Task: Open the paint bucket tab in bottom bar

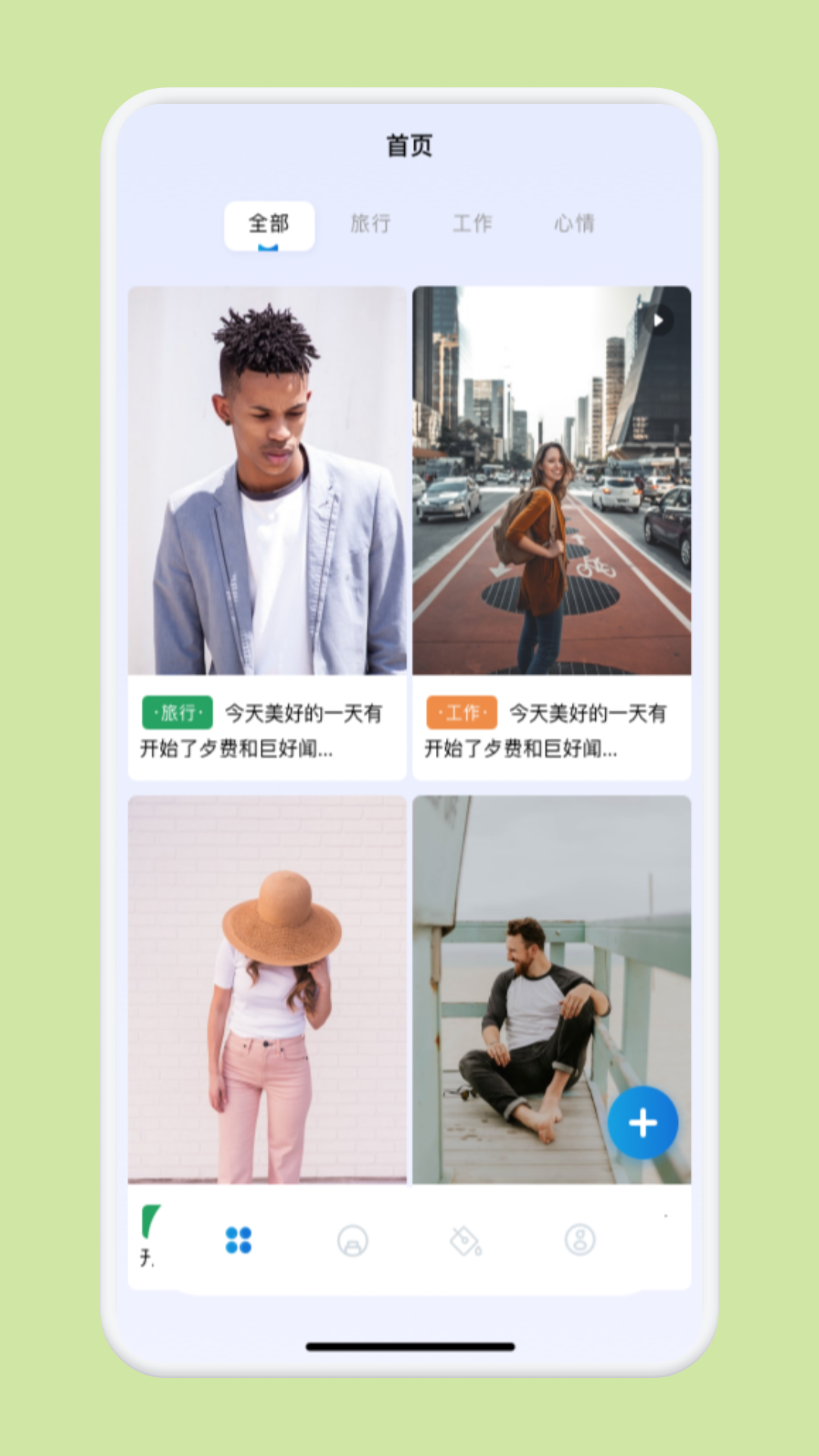Action: click(466, 1241)
